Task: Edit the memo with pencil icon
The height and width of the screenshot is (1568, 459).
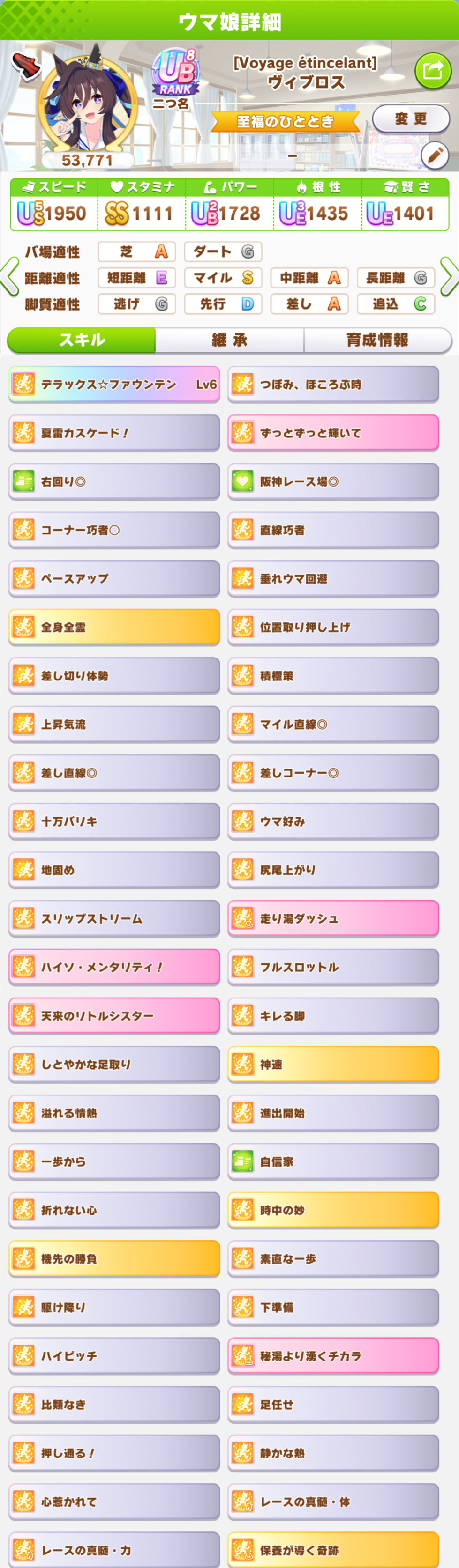Action: click(x=435, y=156)
